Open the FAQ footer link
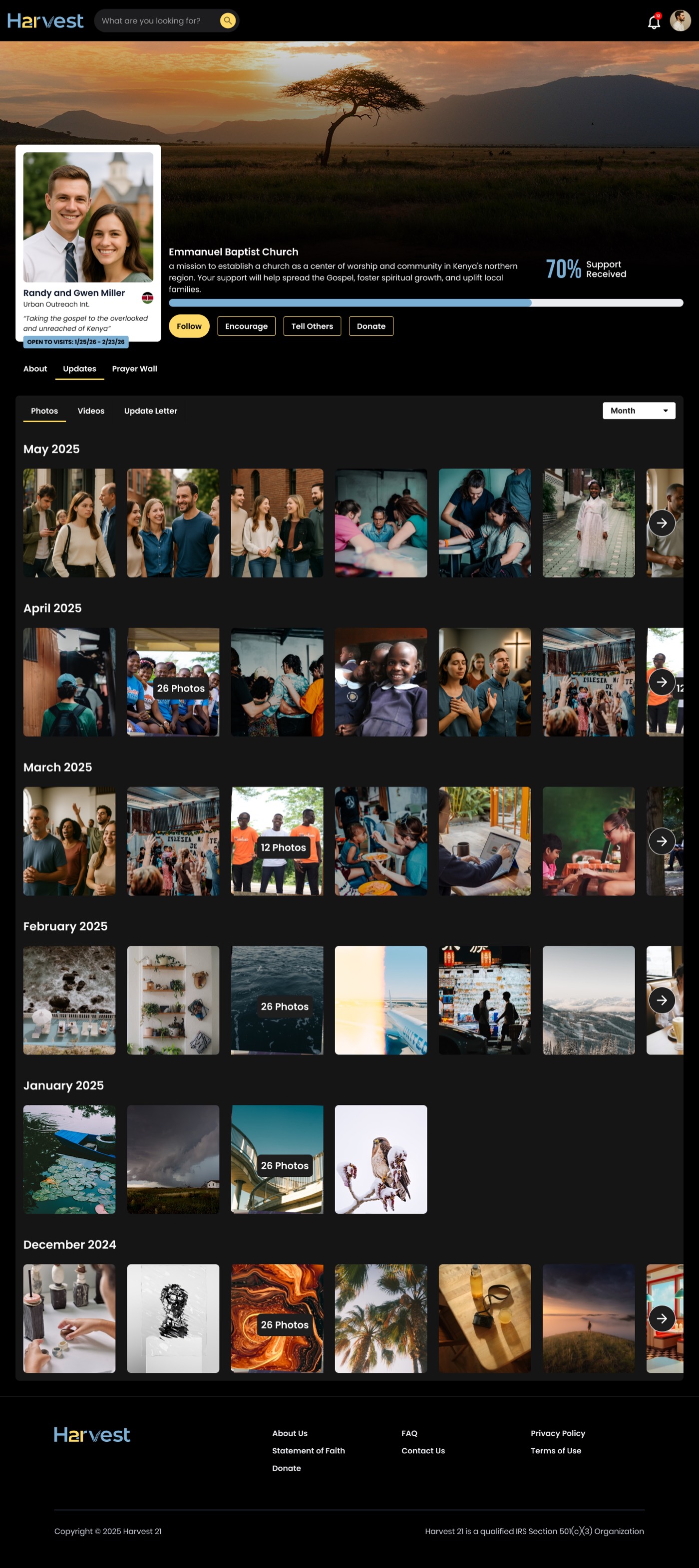 coord(409,1433)
